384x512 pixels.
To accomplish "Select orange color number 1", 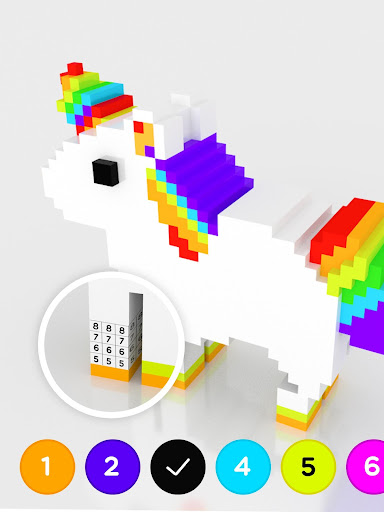I will coord(47,466).
